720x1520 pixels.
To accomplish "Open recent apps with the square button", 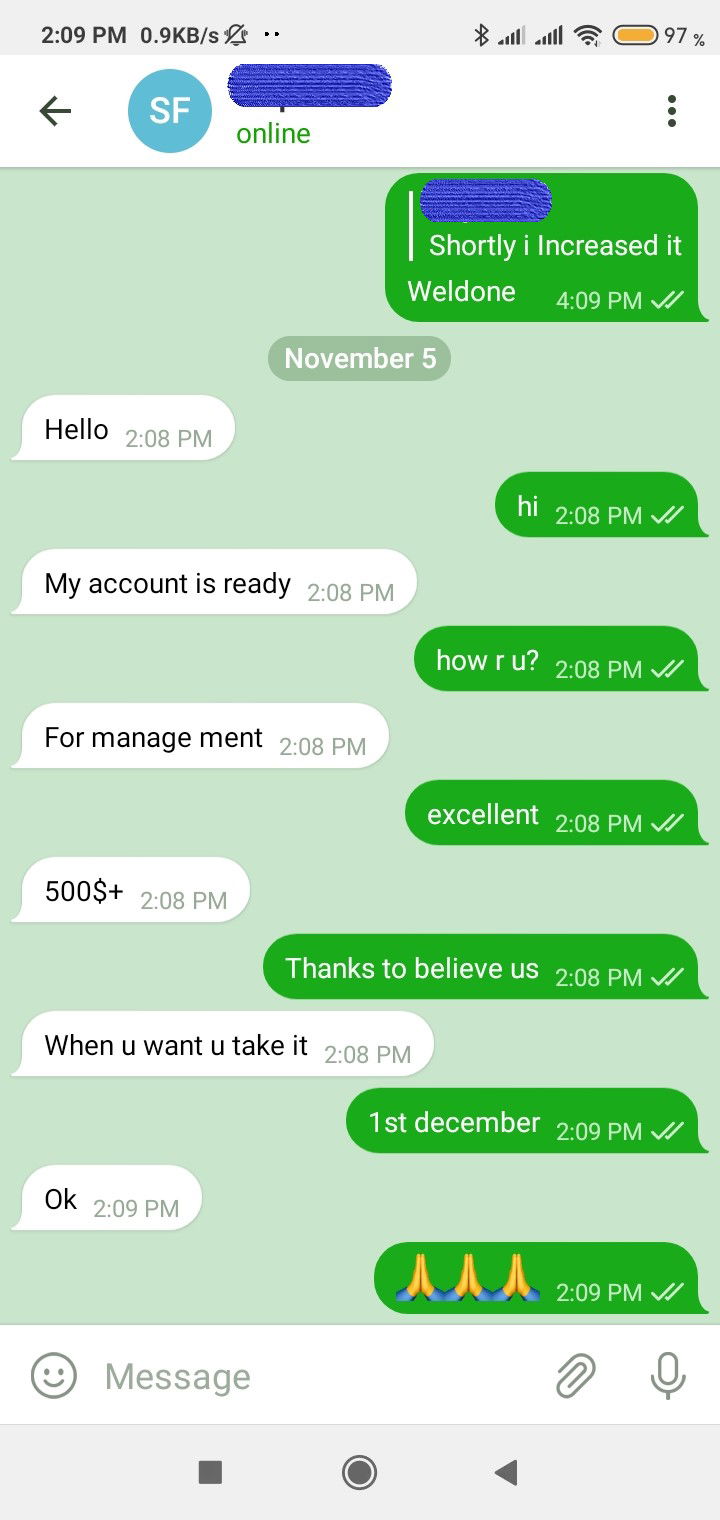I will [x=210, y=1472].
